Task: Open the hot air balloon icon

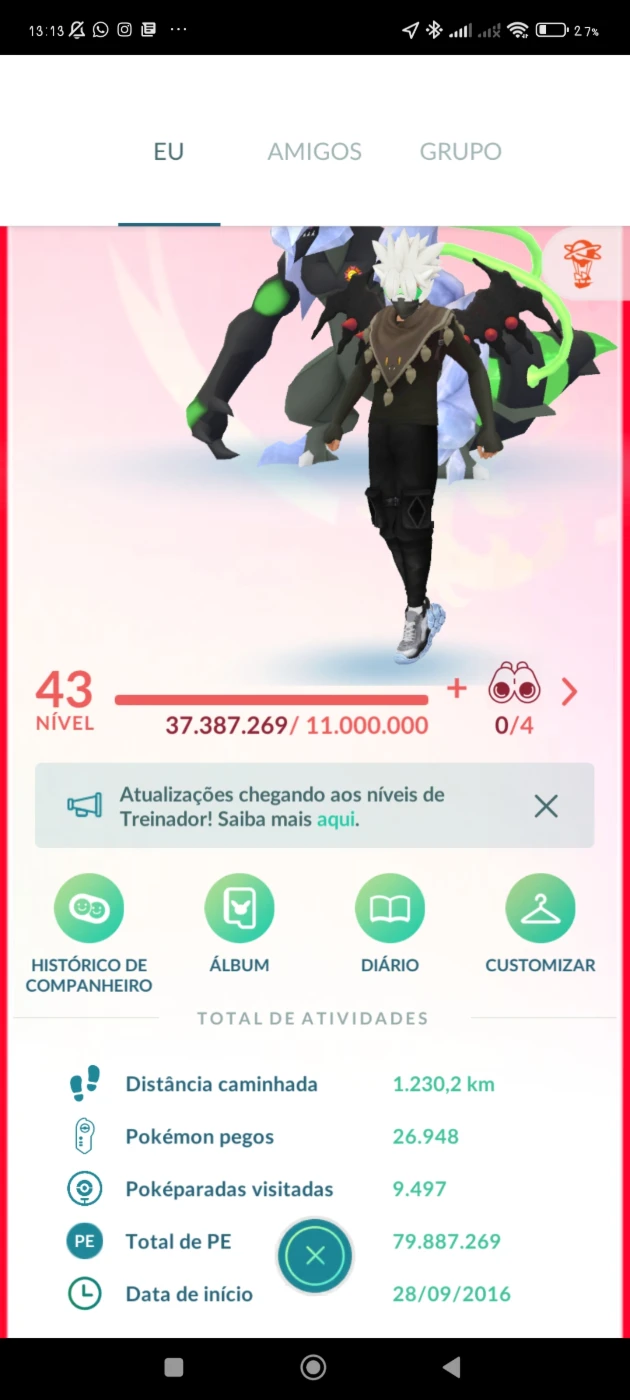Action: [x=583, y=264]
